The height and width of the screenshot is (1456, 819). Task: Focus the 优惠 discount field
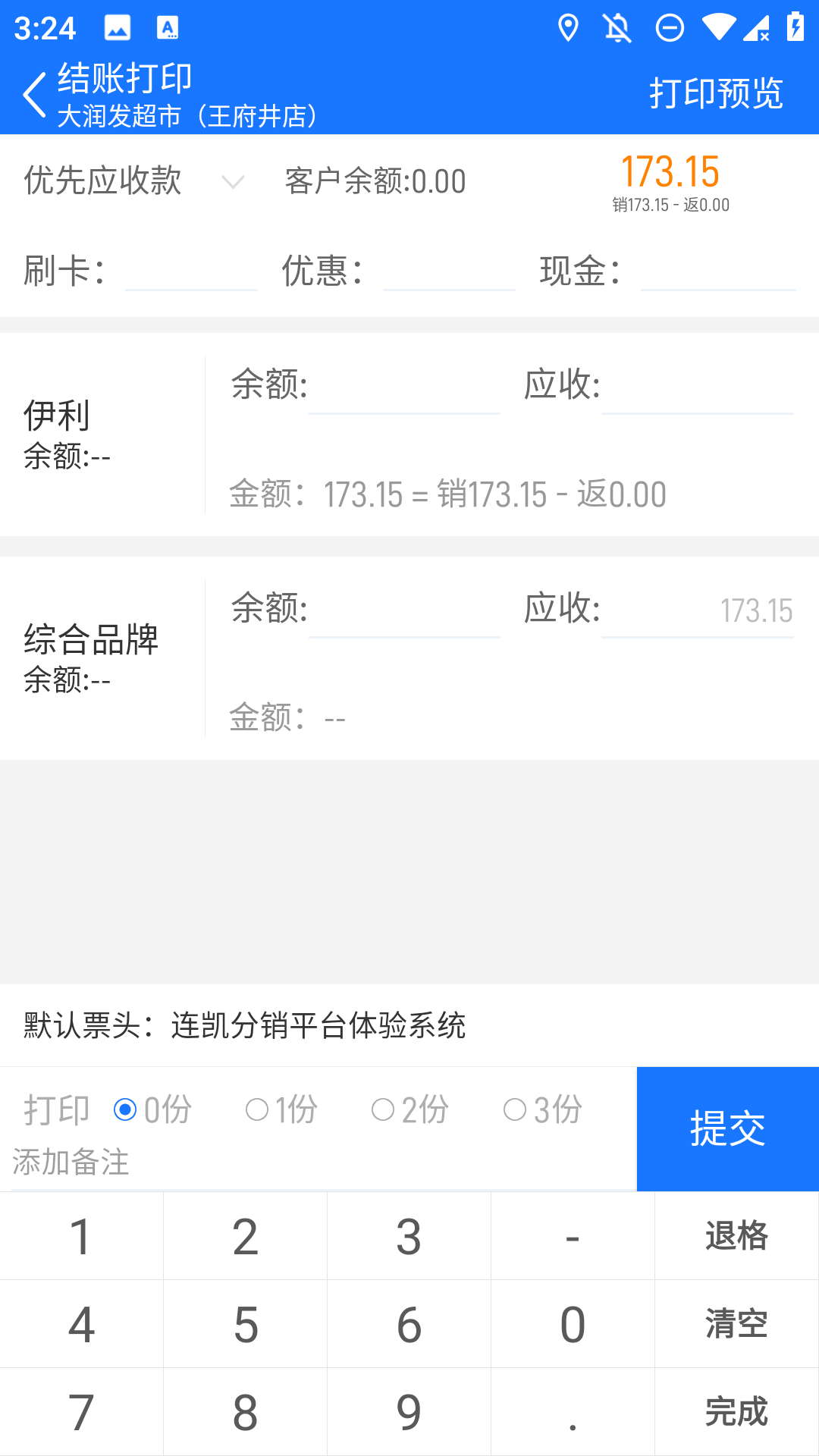(449, 271)
